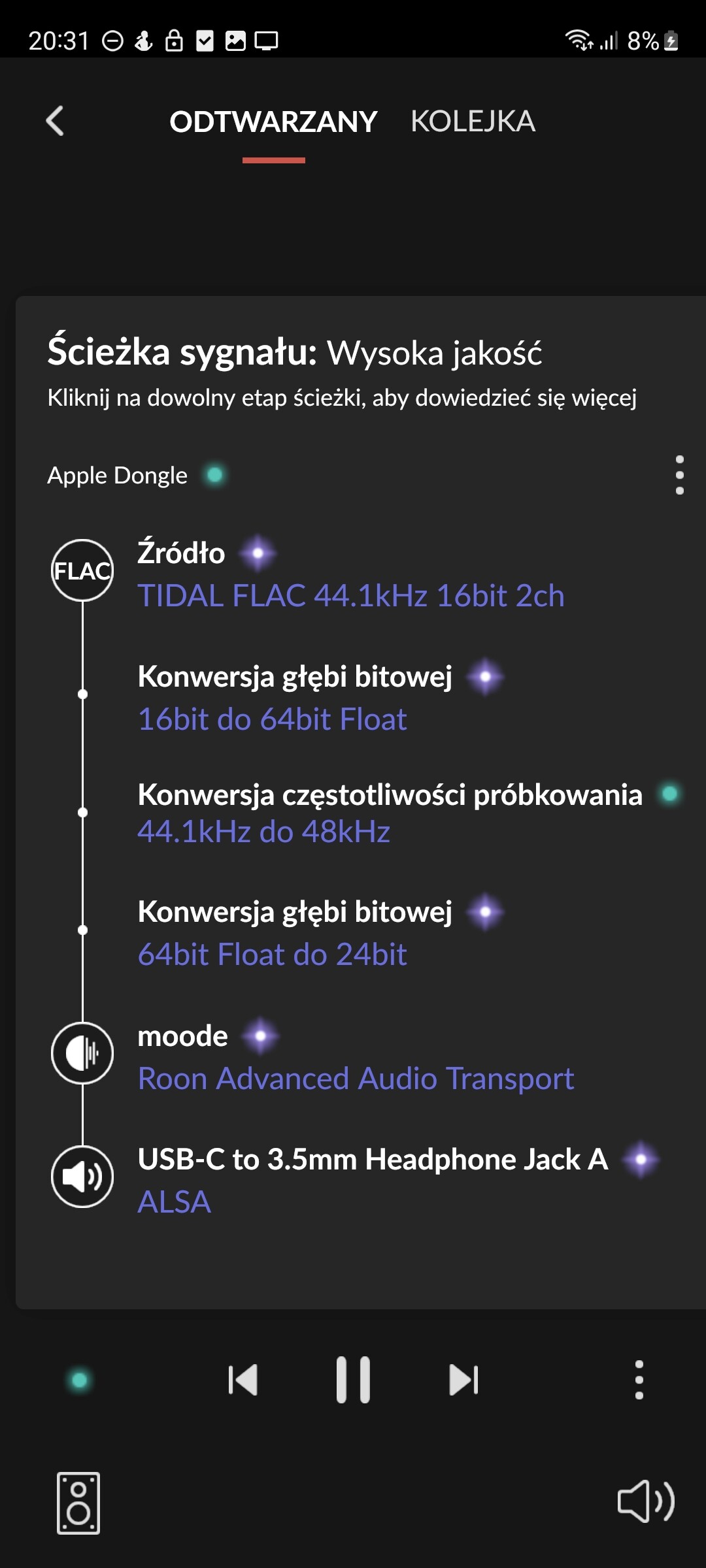This screenshot has height=1568, width=706.
Task: Pause the playback
Action: pos(353,1380)
